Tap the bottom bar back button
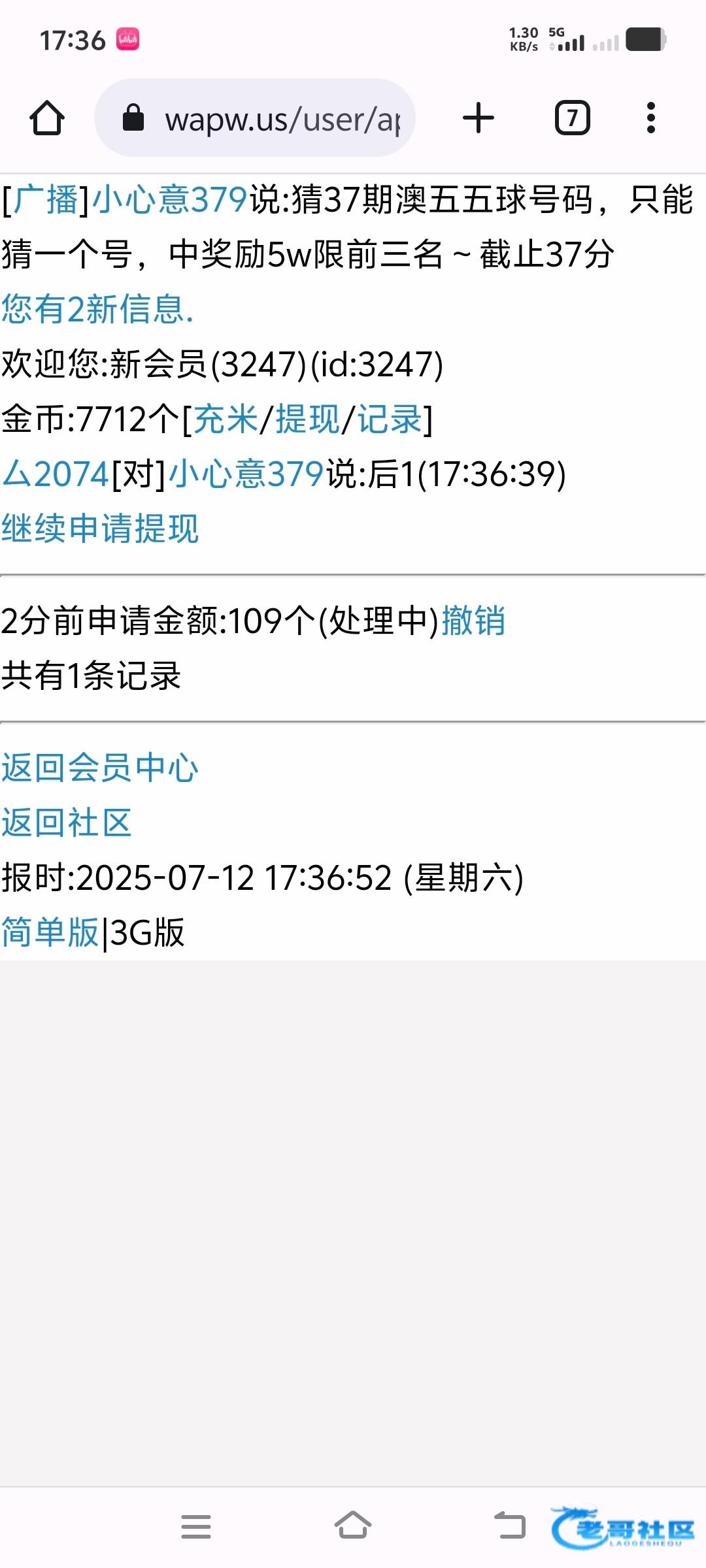 pyautogui.click(x=510, y=1527)
